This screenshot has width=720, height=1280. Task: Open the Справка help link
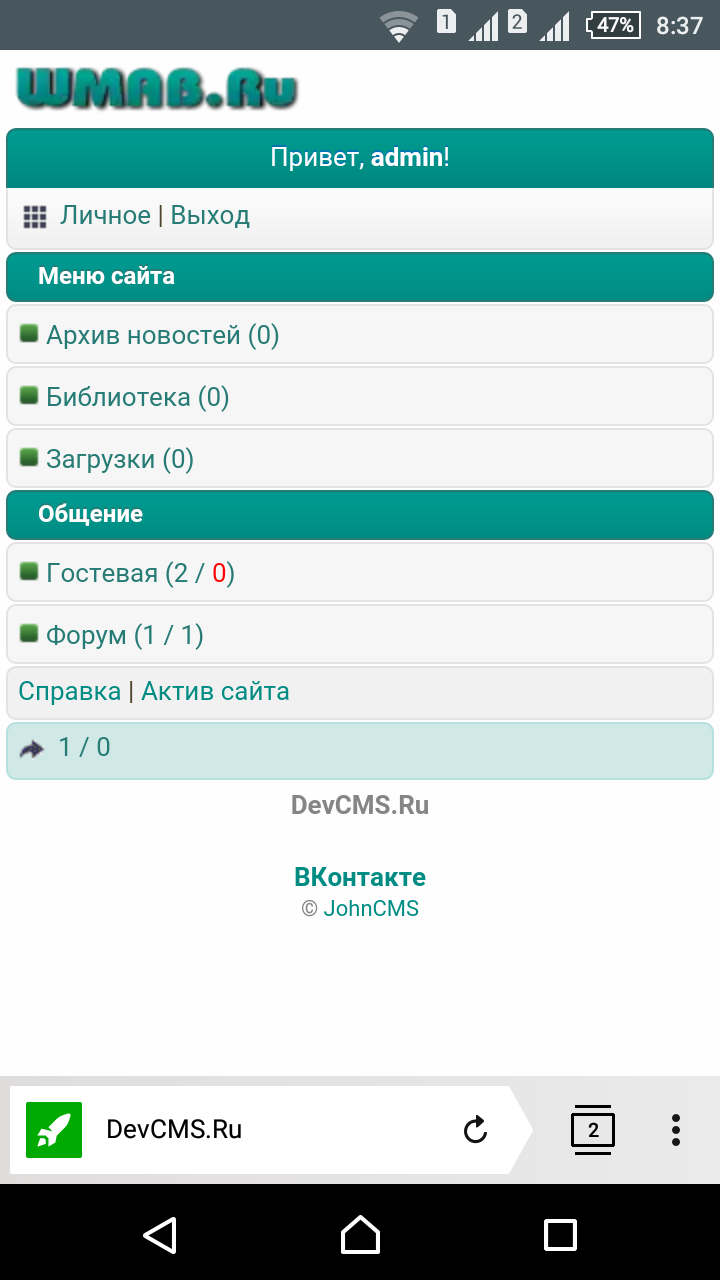[x=69, y=691]
